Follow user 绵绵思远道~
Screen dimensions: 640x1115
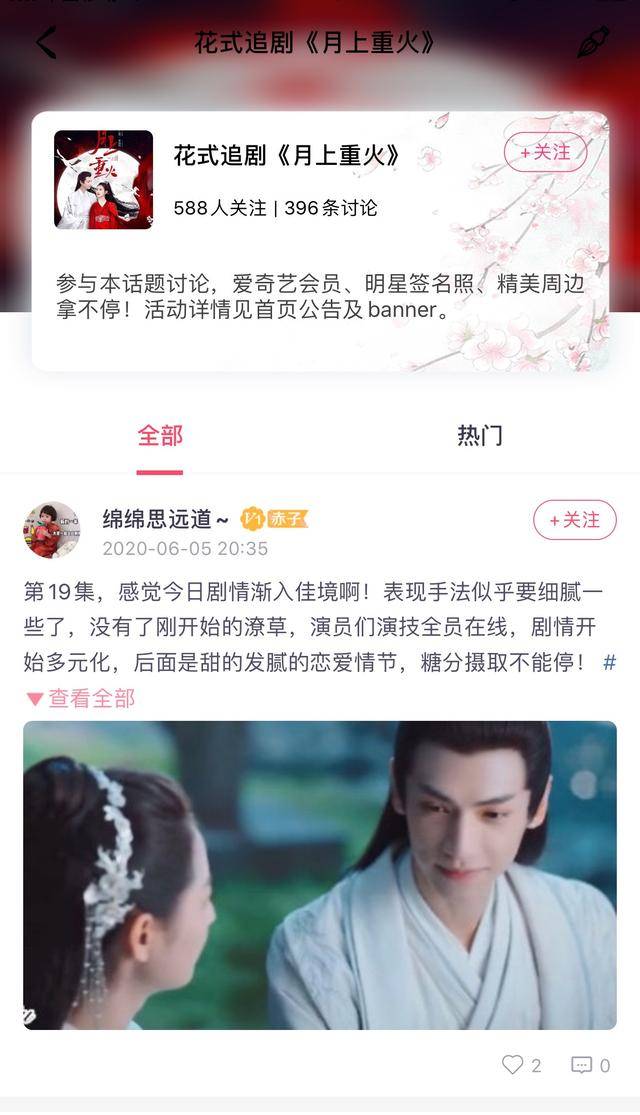click(x=574, y=520)
